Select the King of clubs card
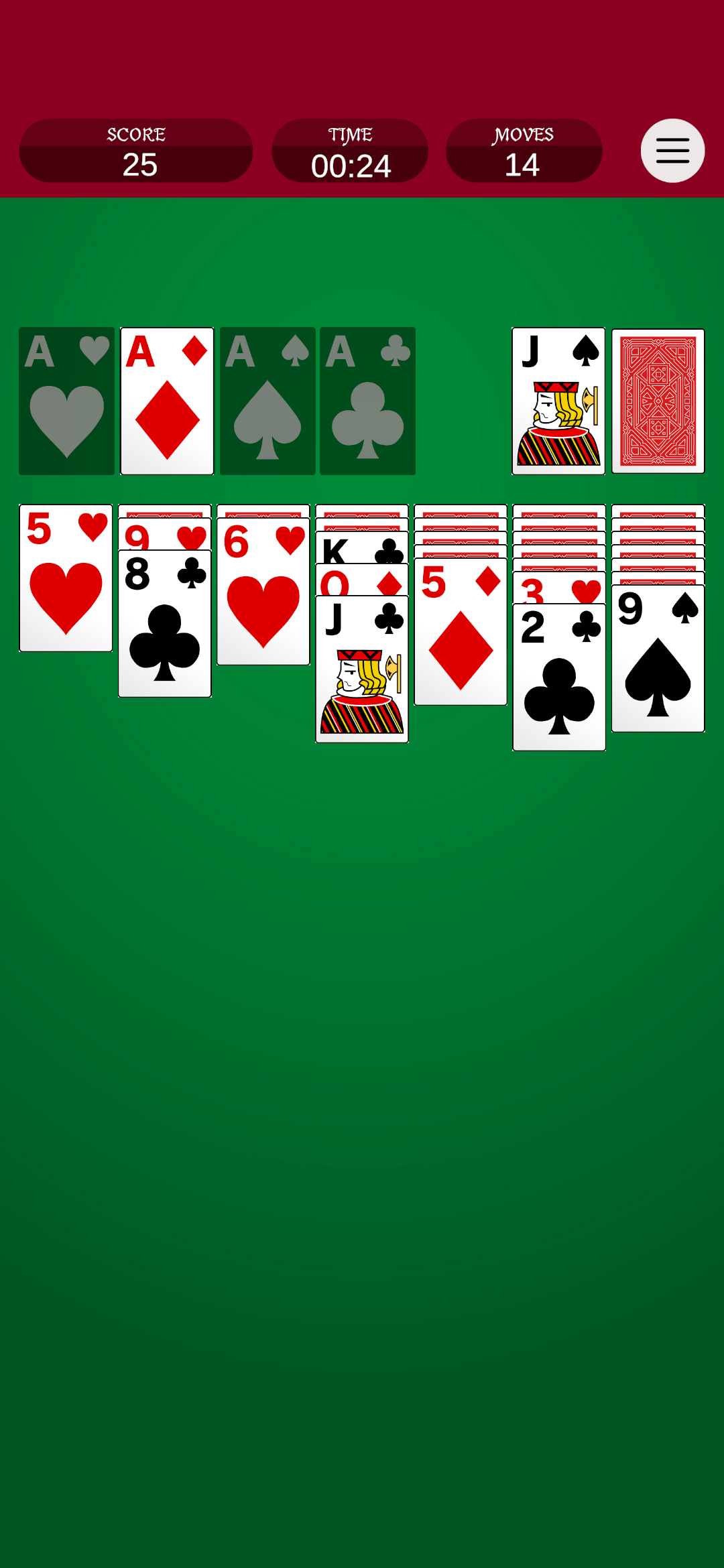 (362, 547)
